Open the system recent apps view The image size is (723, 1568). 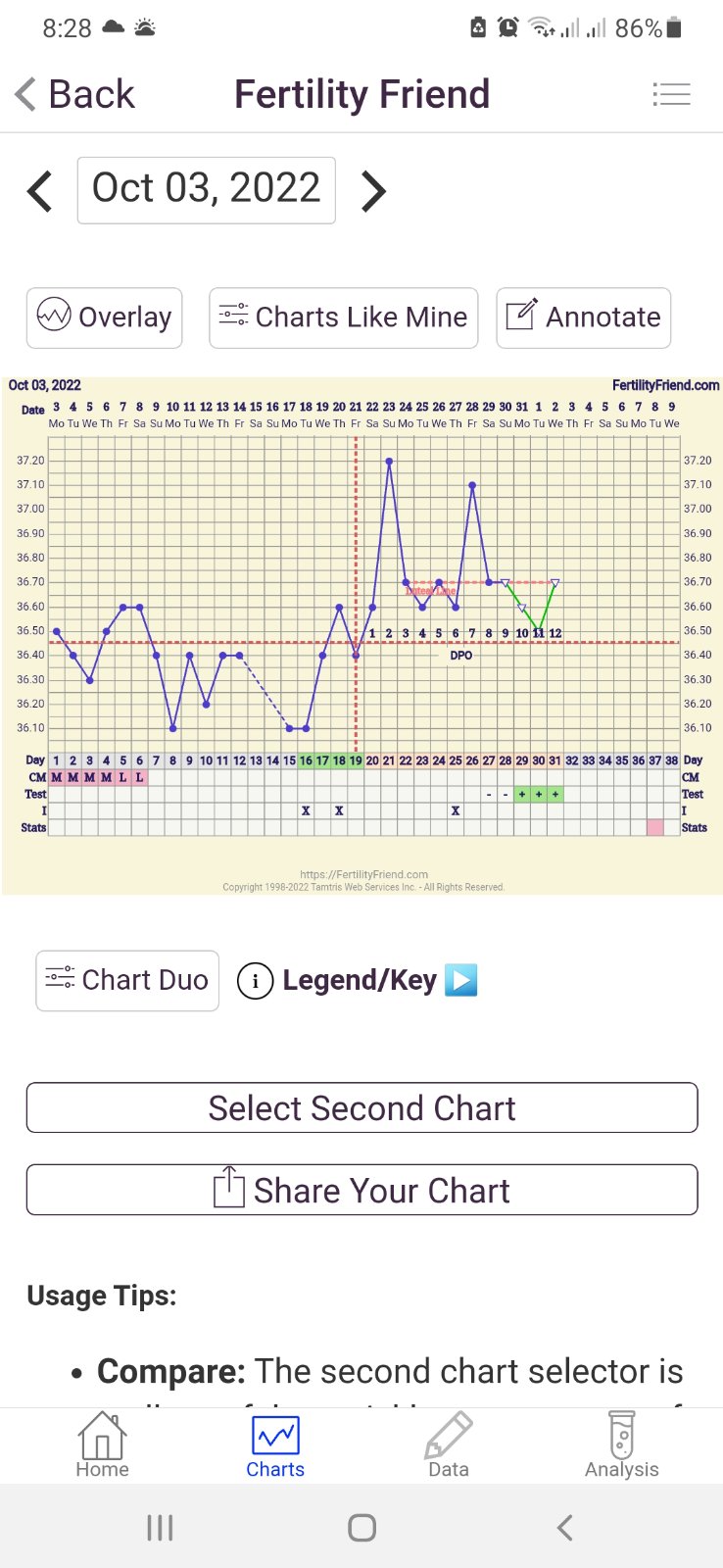160,1527
